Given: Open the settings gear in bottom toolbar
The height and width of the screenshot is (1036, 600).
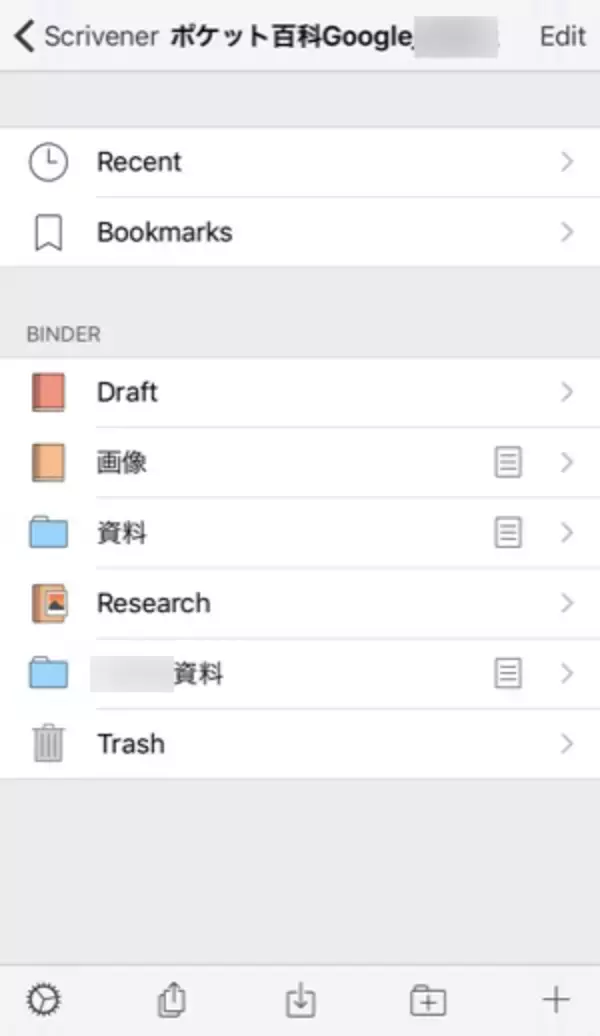Looking at the screenshot, I should tap(44, 999).
